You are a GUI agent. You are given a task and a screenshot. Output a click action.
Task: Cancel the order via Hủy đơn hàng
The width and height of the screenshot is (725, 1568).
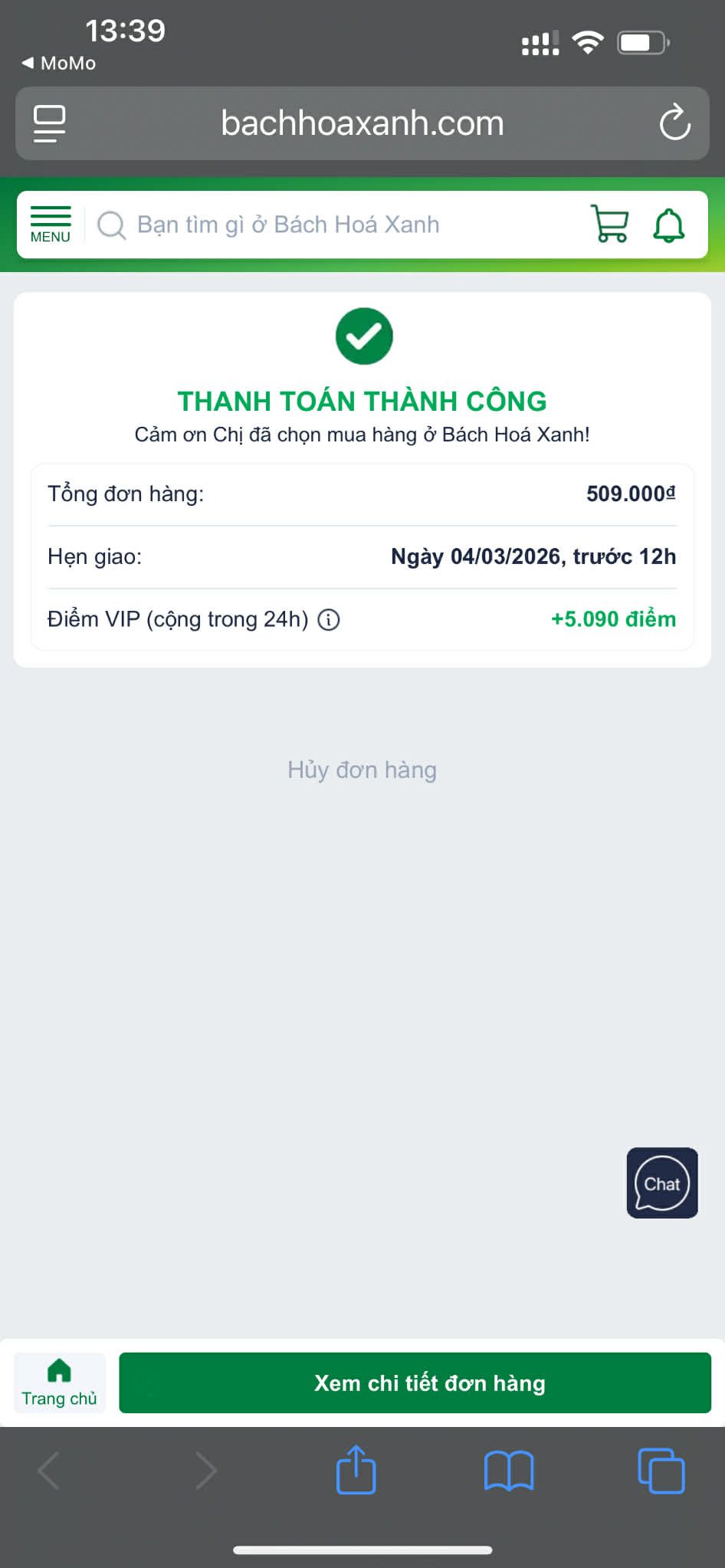coord(362,769)
